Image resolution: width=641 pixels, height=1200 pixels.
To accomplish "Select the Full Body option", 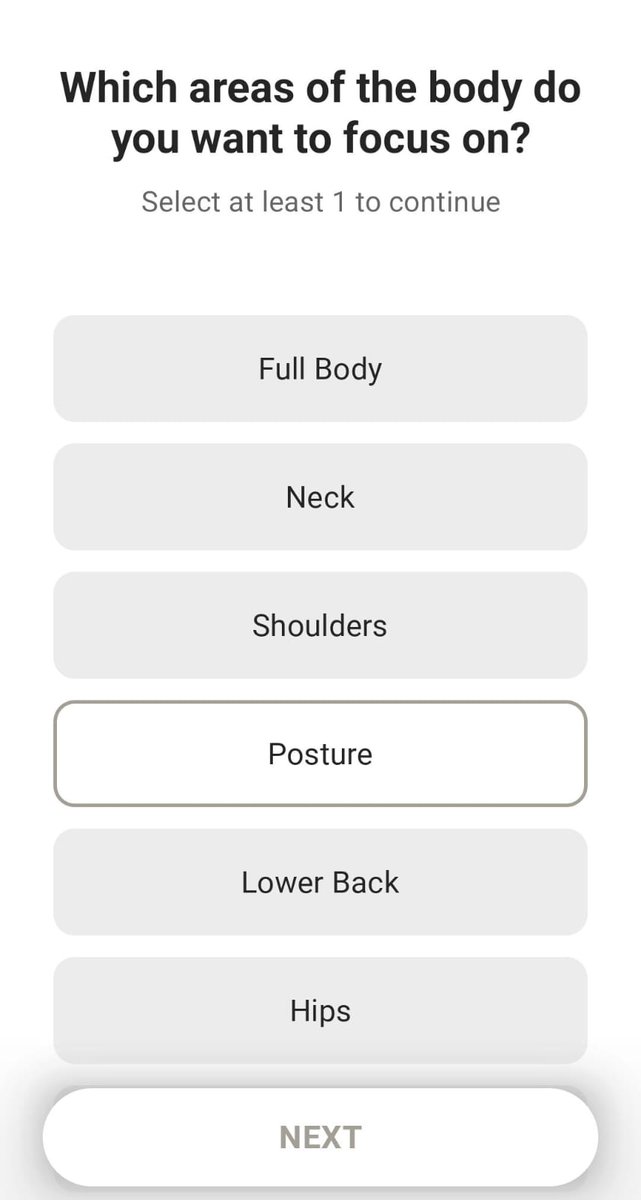I will (320, 368).
